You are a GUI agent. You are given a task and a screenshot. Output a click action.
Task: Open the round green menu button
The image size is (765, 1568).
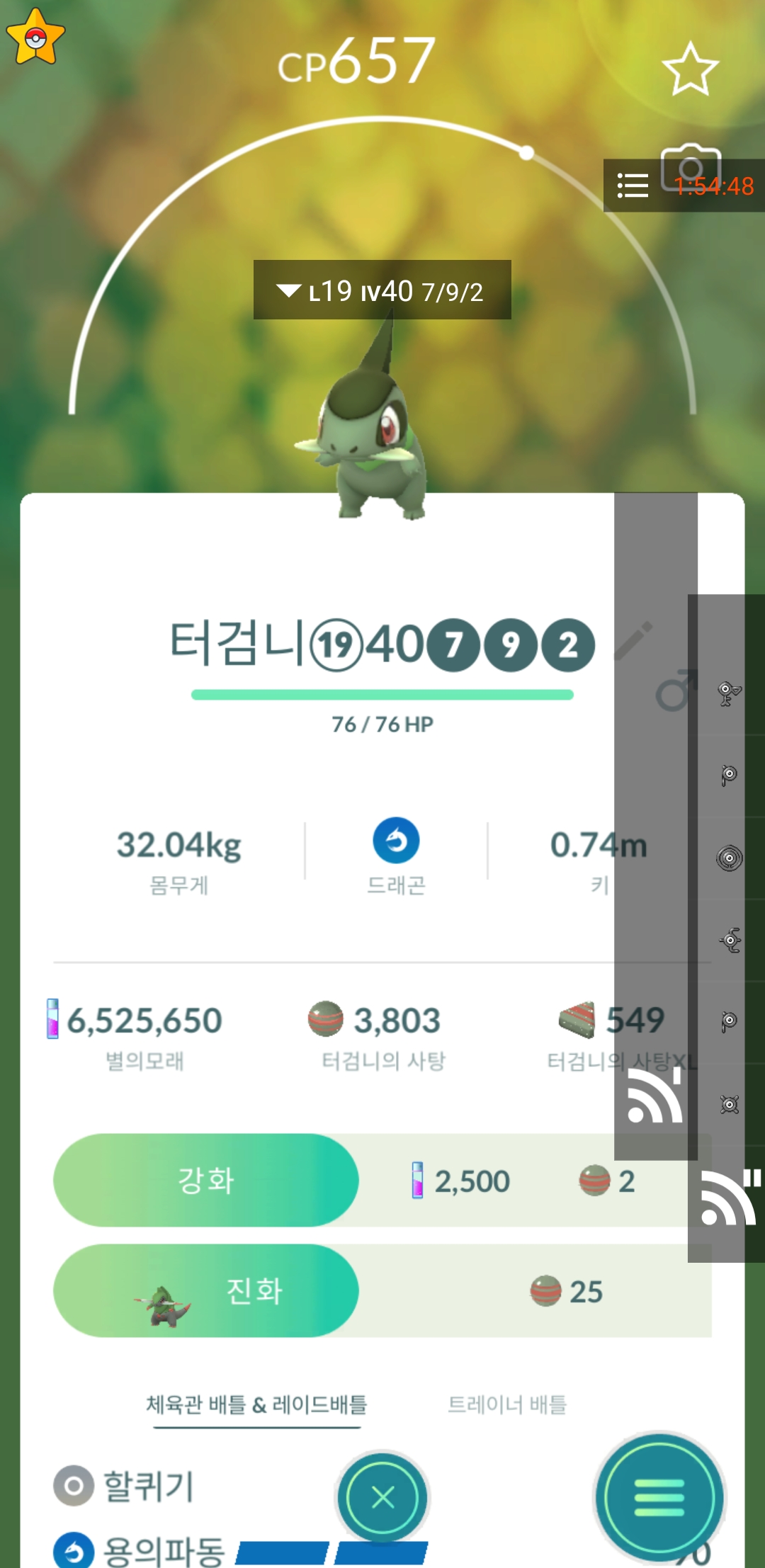[x=659, y=1497]
